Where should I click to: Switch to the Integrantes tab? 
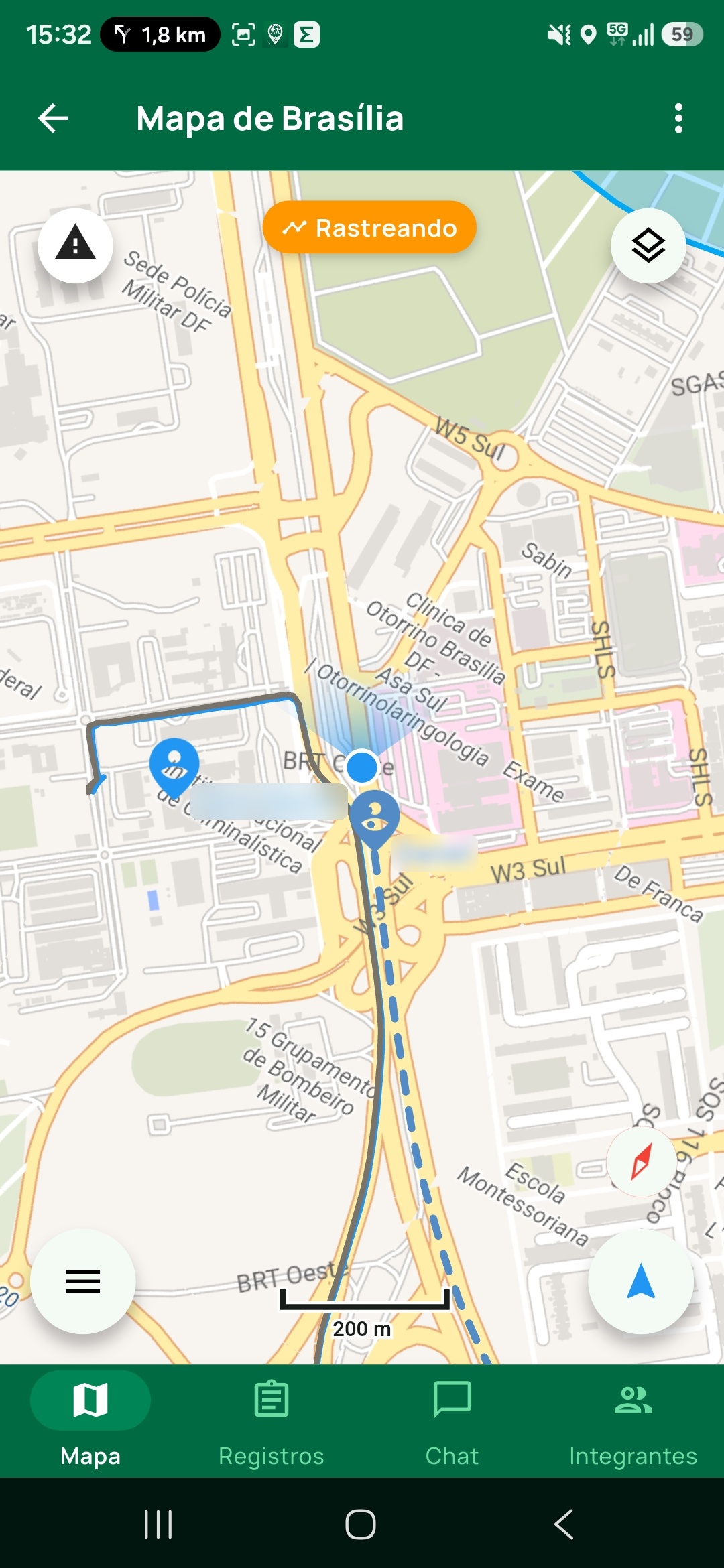pyautogui.click(x=633, y=1421)
